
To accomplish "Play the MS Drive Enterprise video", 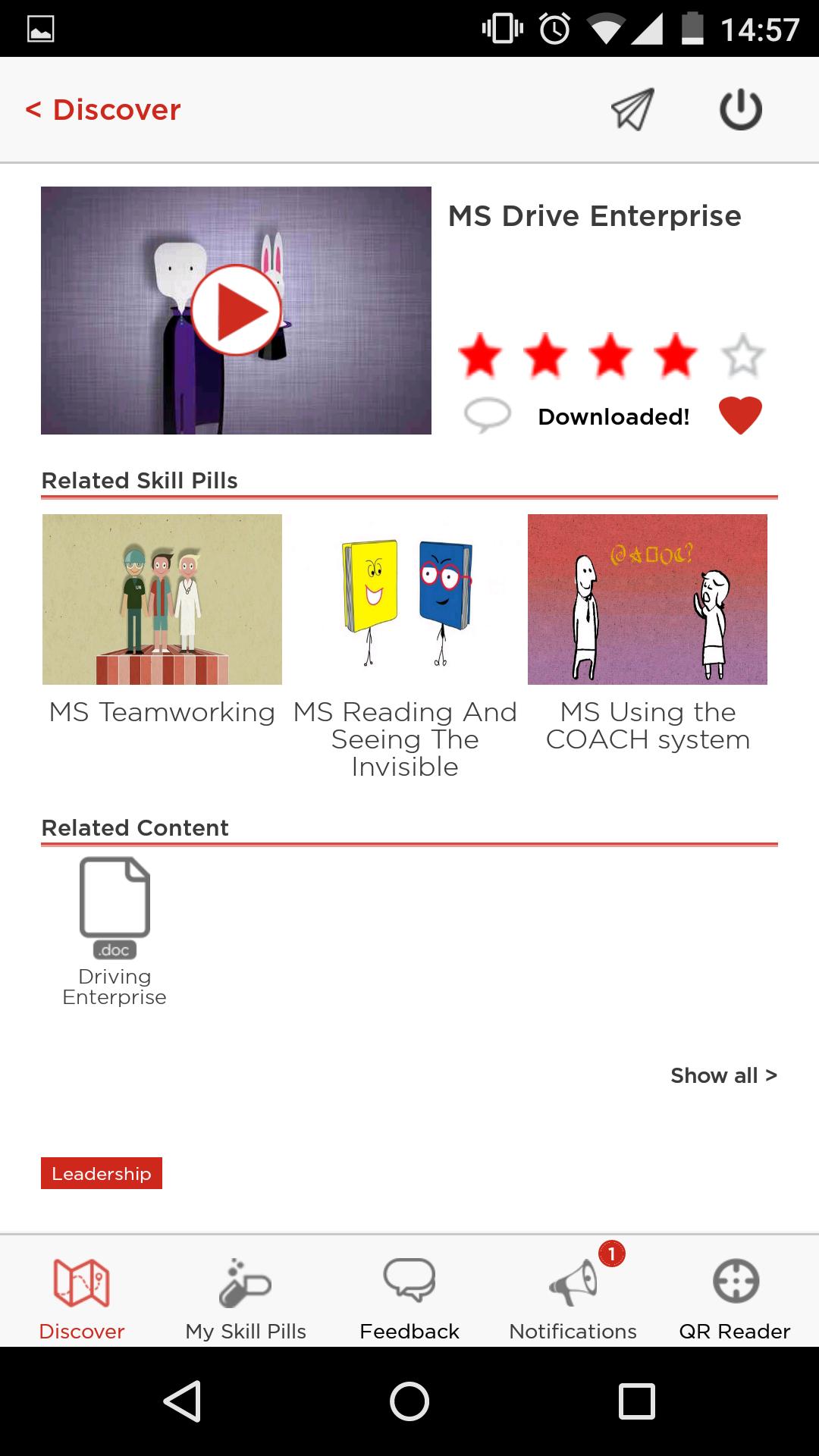I will (x=236, y=310).
